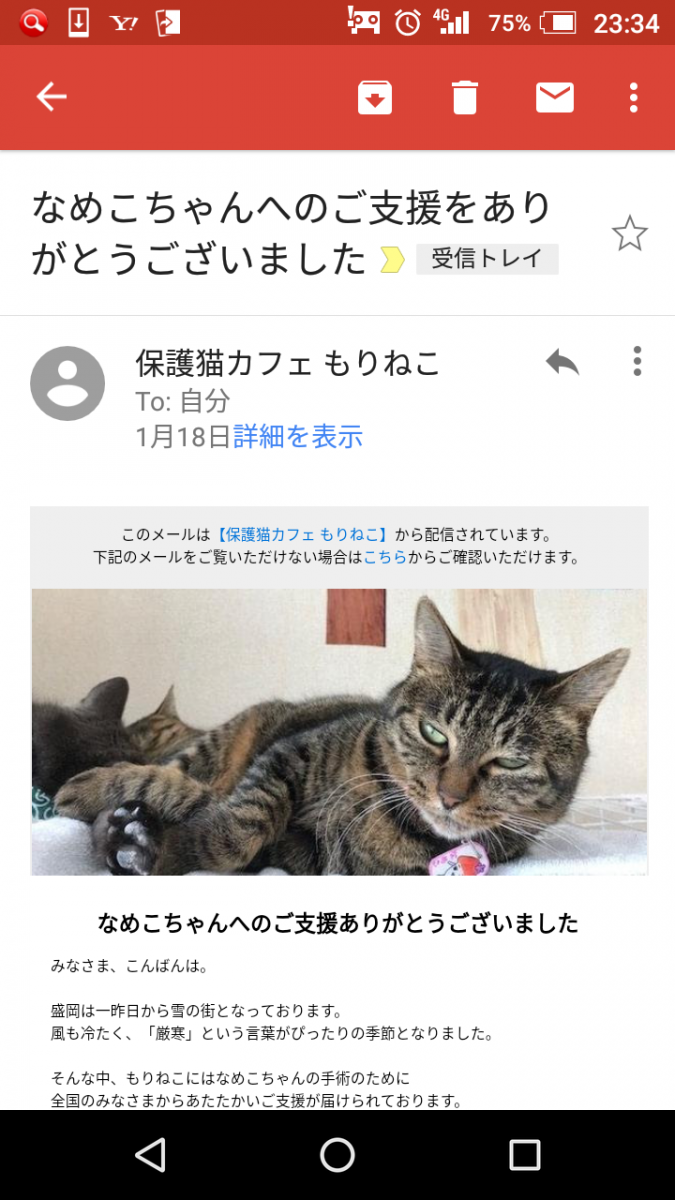This screenshot has width=675, height=1200.
Task: Open the top bar overflow menu
Action: [x=634, y=97]
